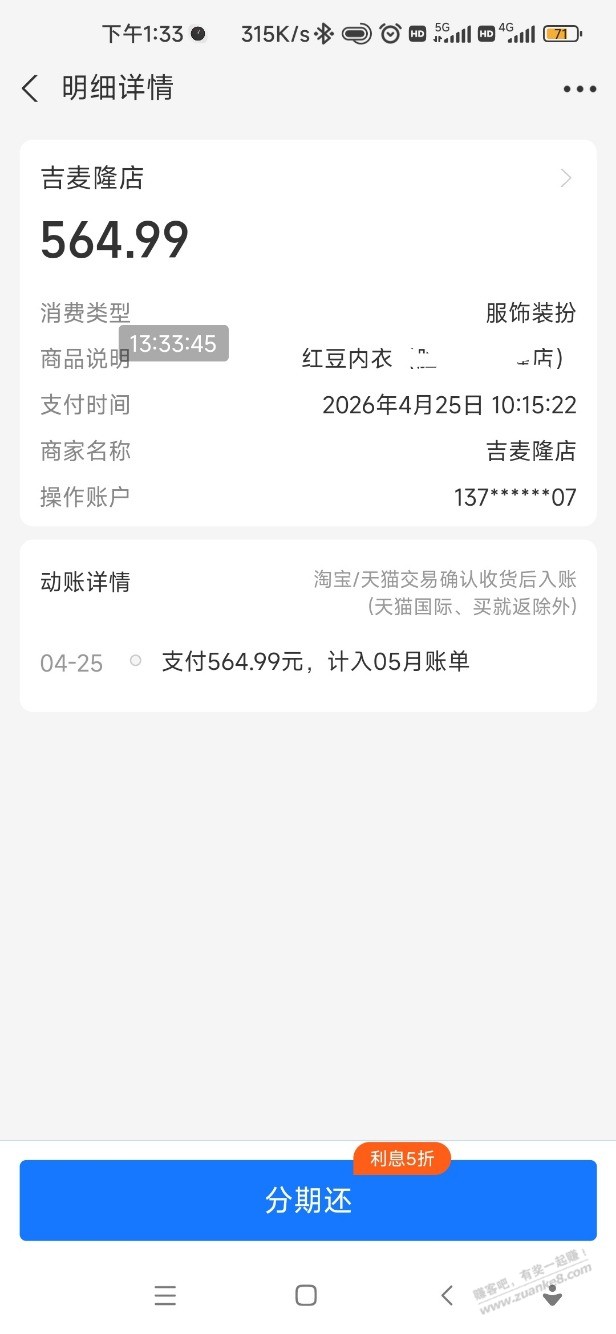Open the 吉麦隆店 merchant row
This screenshot has height=1334, width=616.
308,179
